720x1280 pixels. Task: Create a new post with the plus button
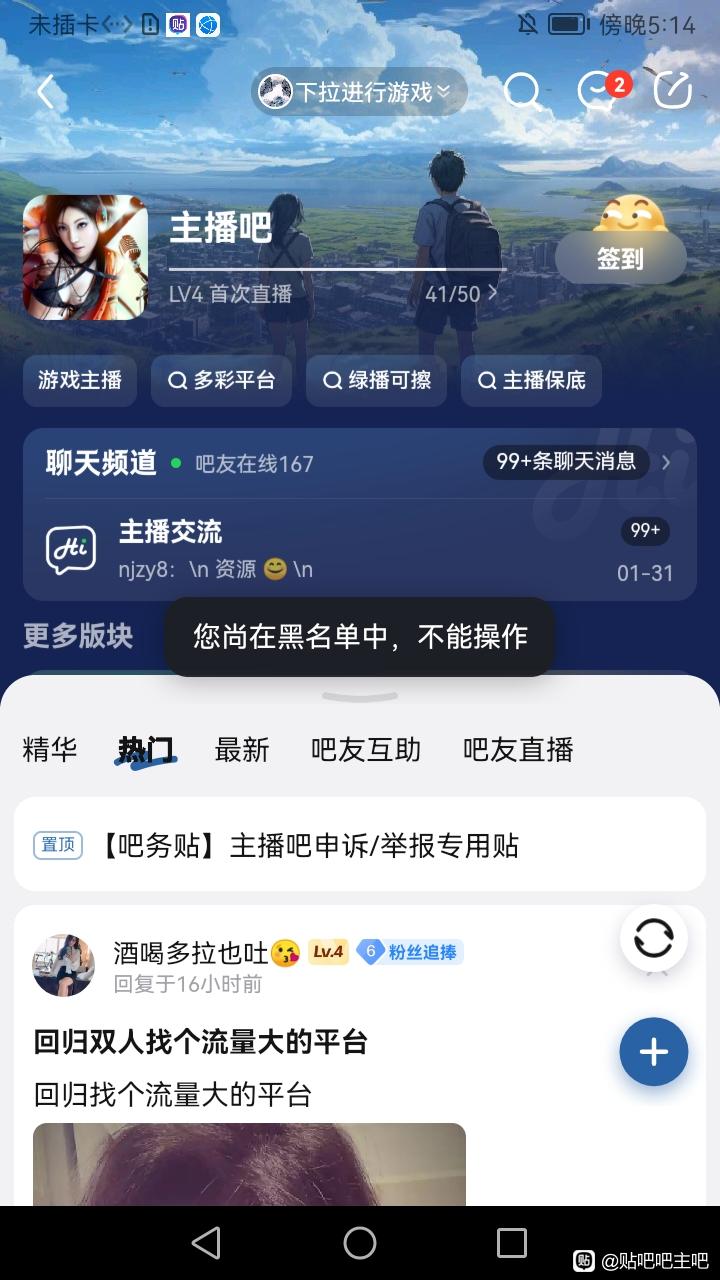(654, 1052)
